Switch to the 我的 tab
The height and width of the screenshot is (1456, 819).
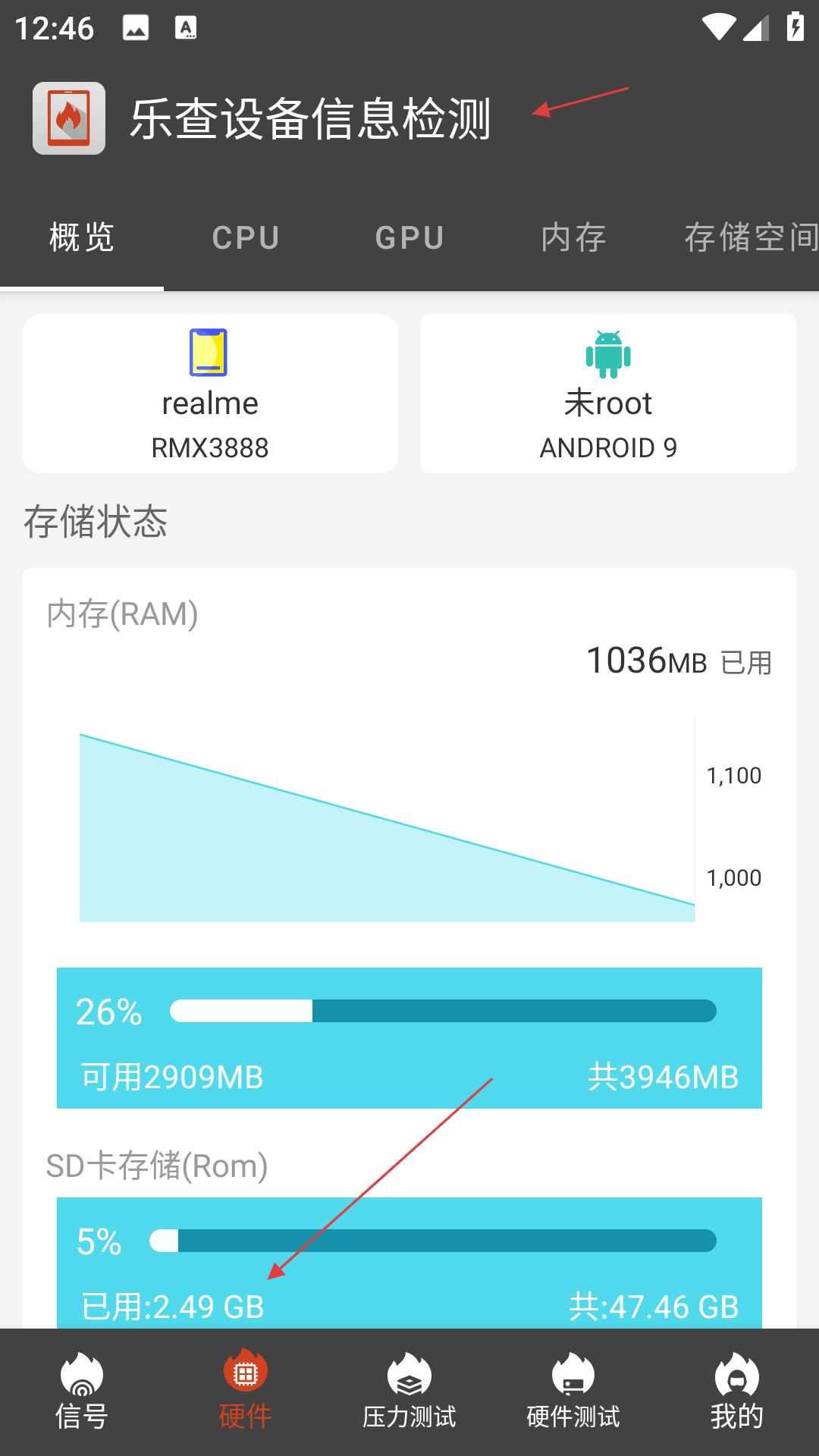(737, 1392)
